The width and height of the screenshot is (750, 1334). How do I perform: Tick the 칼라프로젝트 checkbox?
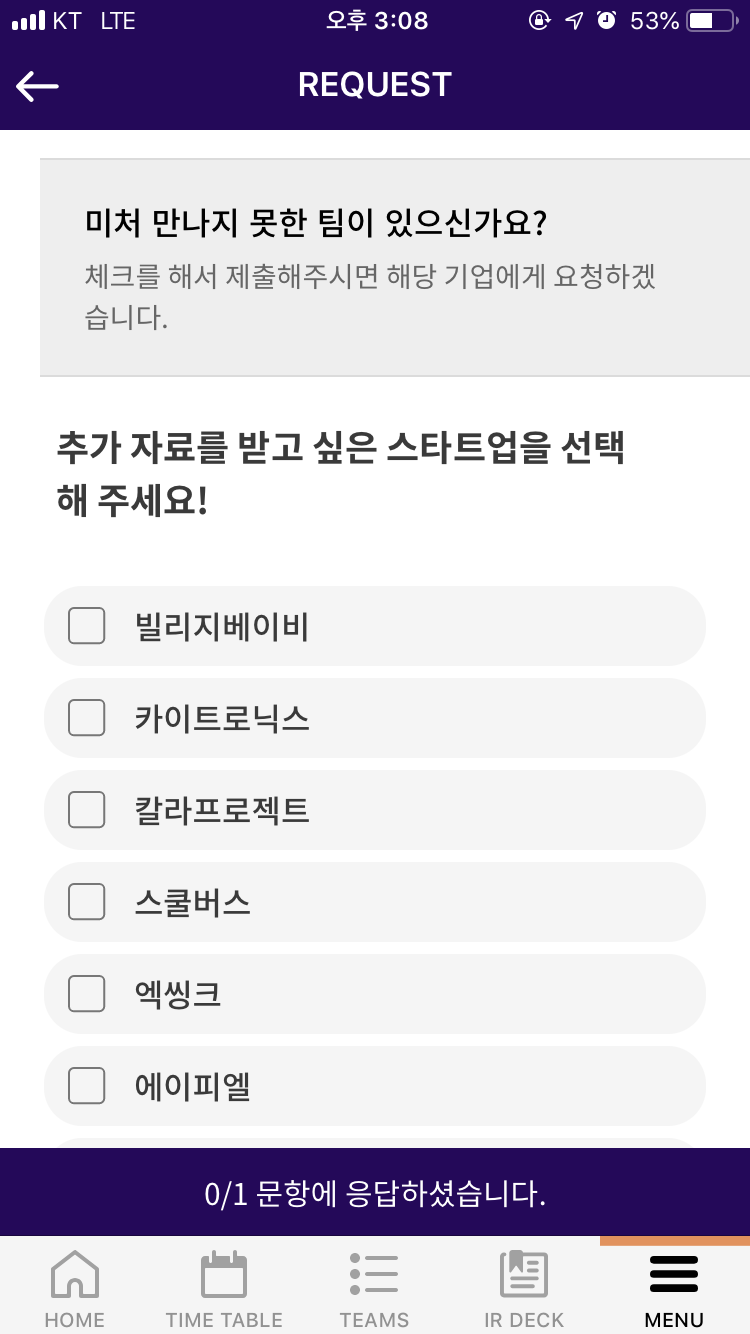click(x=87, y=810)
